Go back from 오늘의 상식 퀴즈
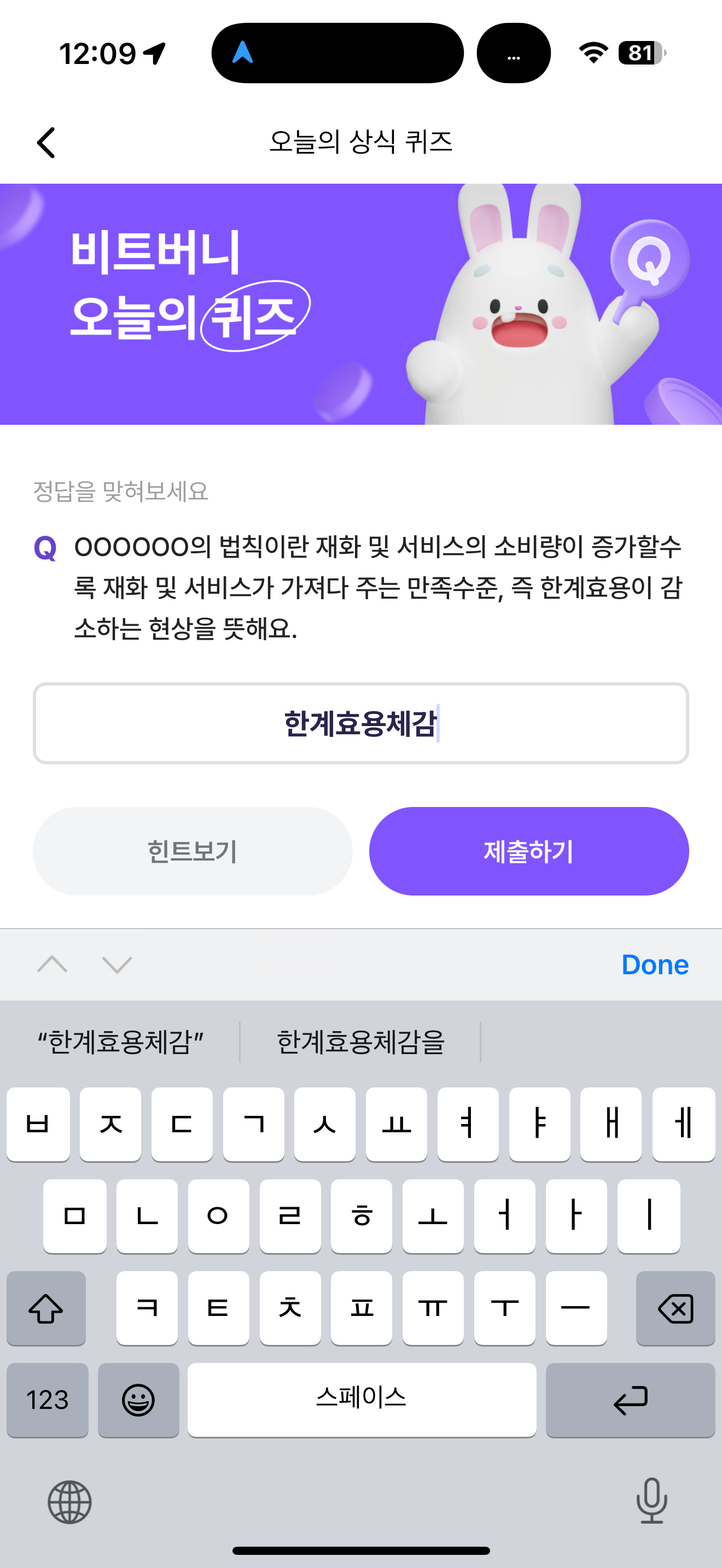This screenshot has height=1568, width=722. 46,143
